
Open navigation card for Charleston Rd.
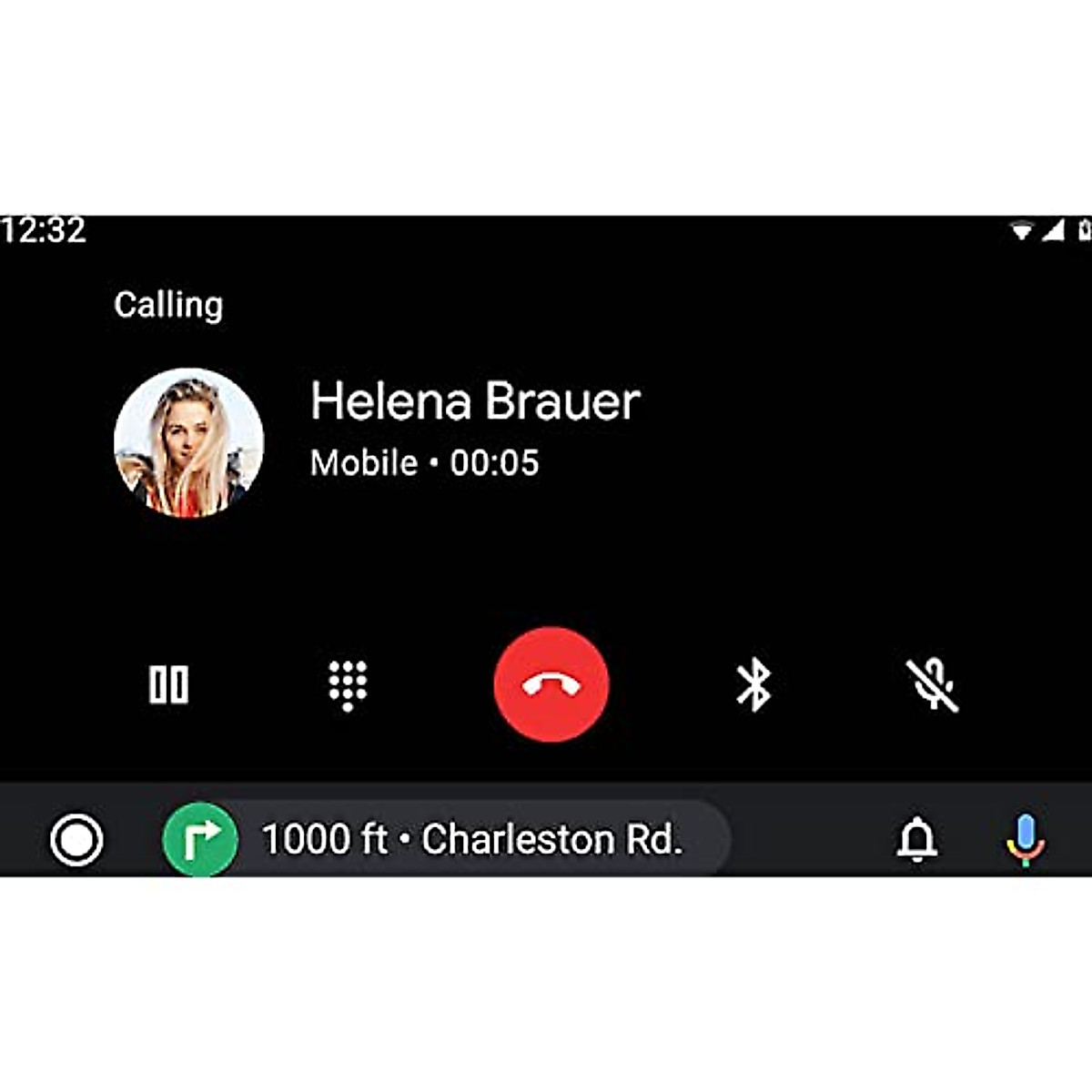[446, 839]
